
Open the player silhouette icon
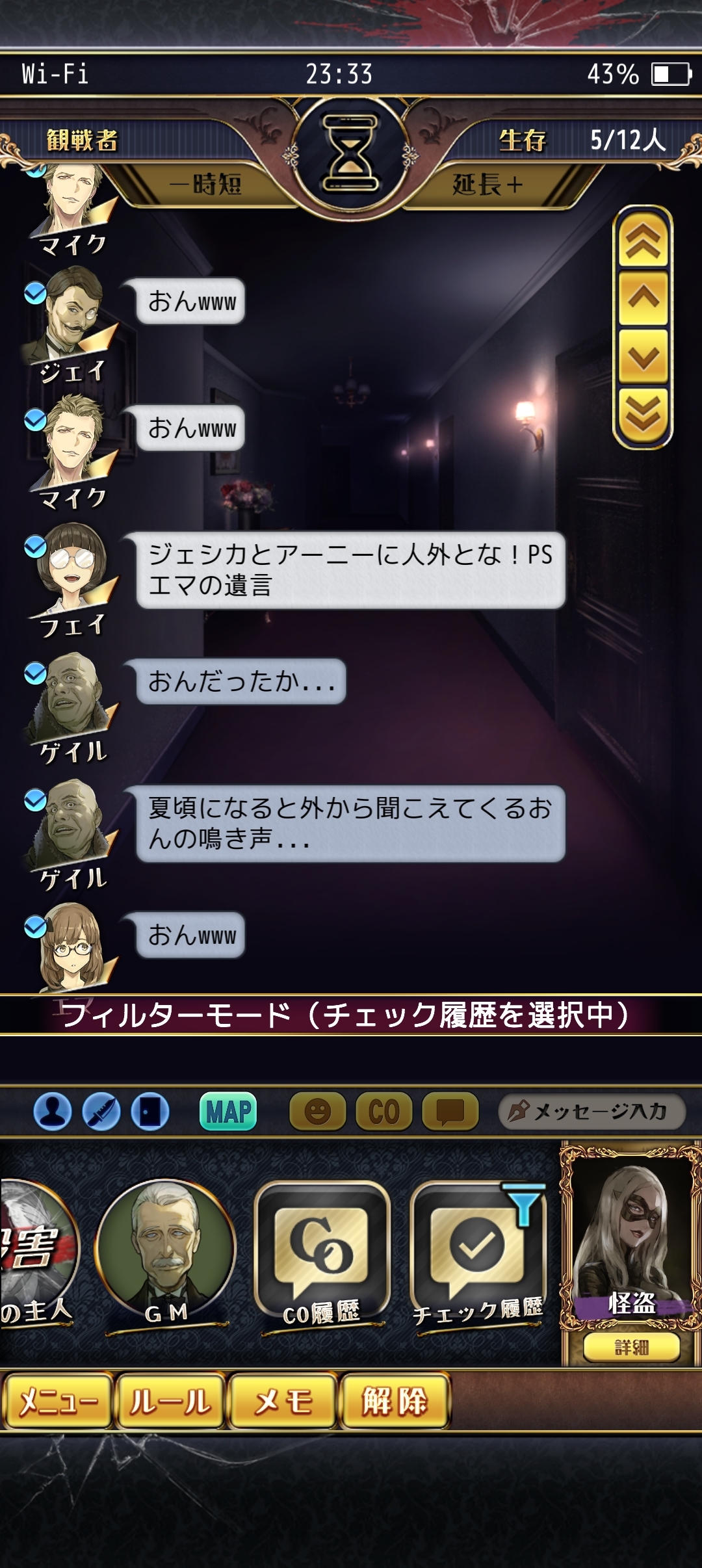pyautogui.click(x=53, y=1111)
